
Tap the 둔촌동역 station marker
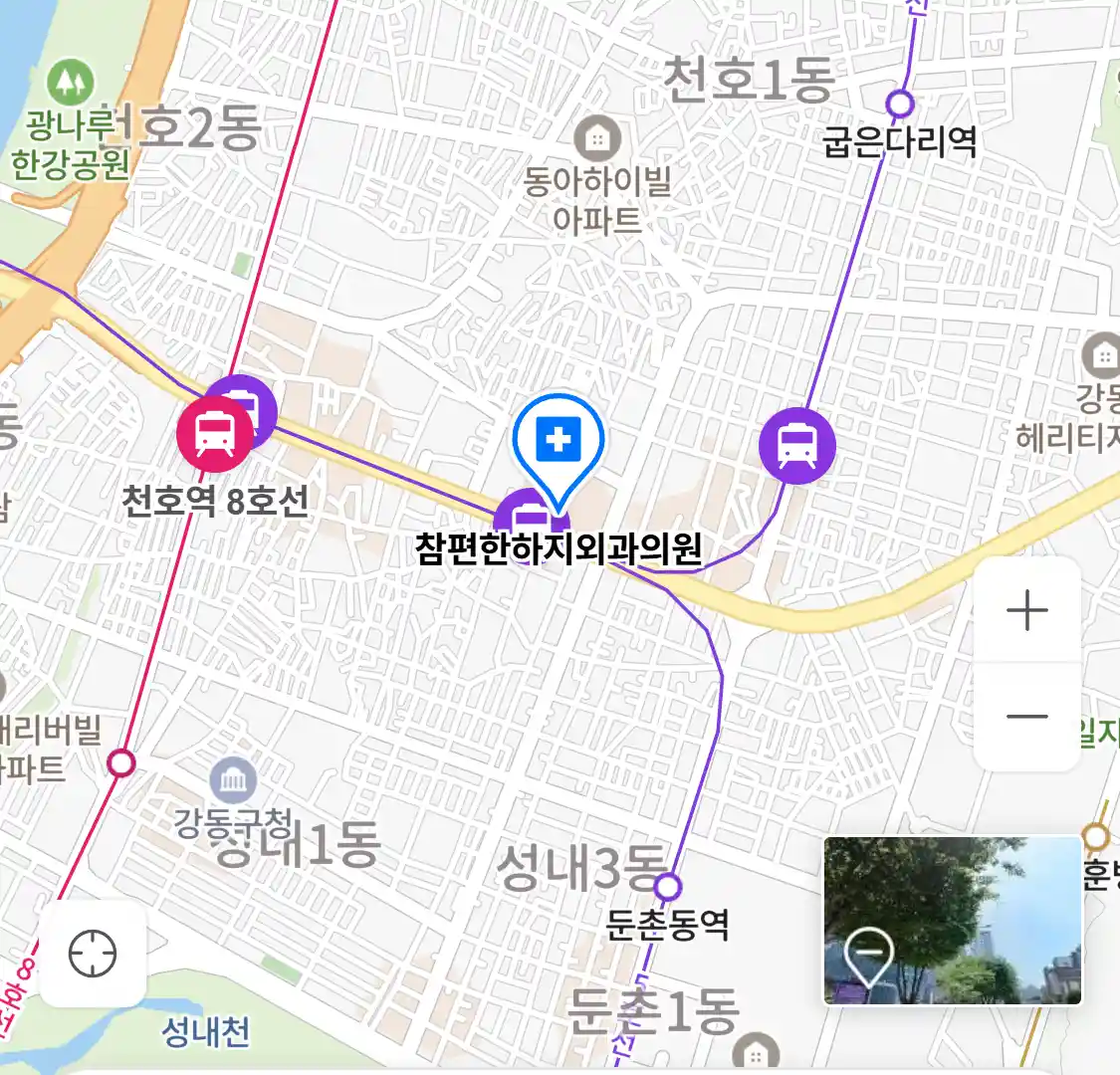[668, 886]
